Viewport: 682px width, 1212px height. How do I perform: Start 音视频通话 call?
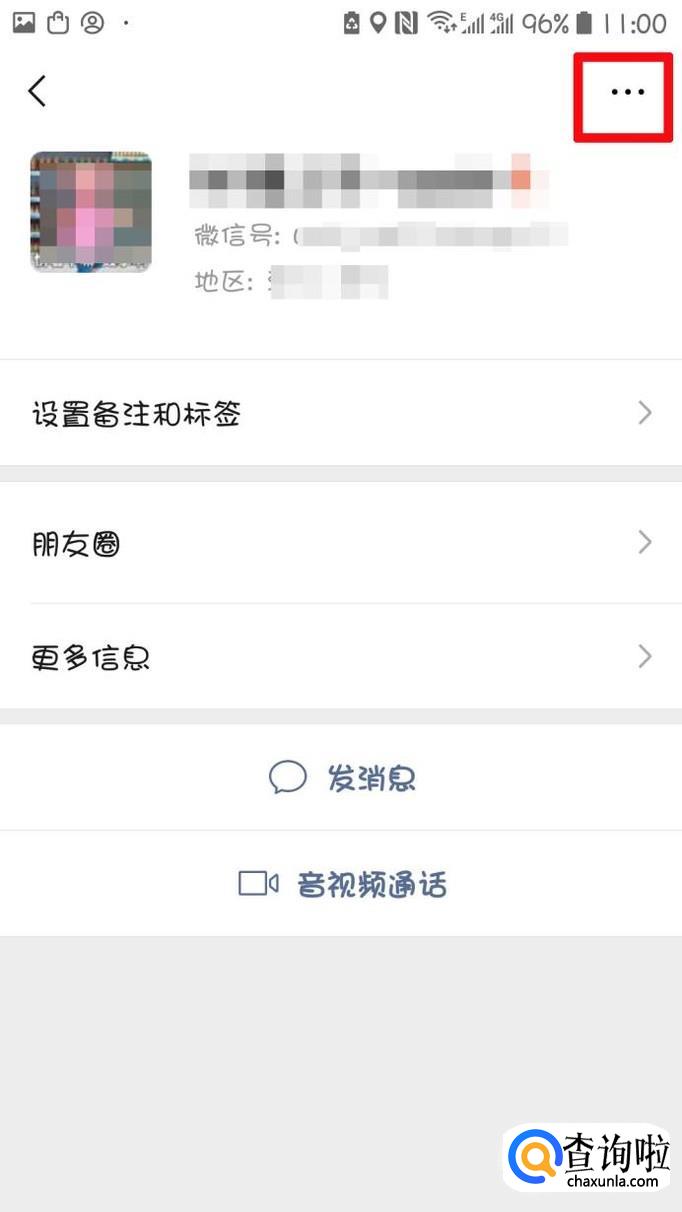342,884
